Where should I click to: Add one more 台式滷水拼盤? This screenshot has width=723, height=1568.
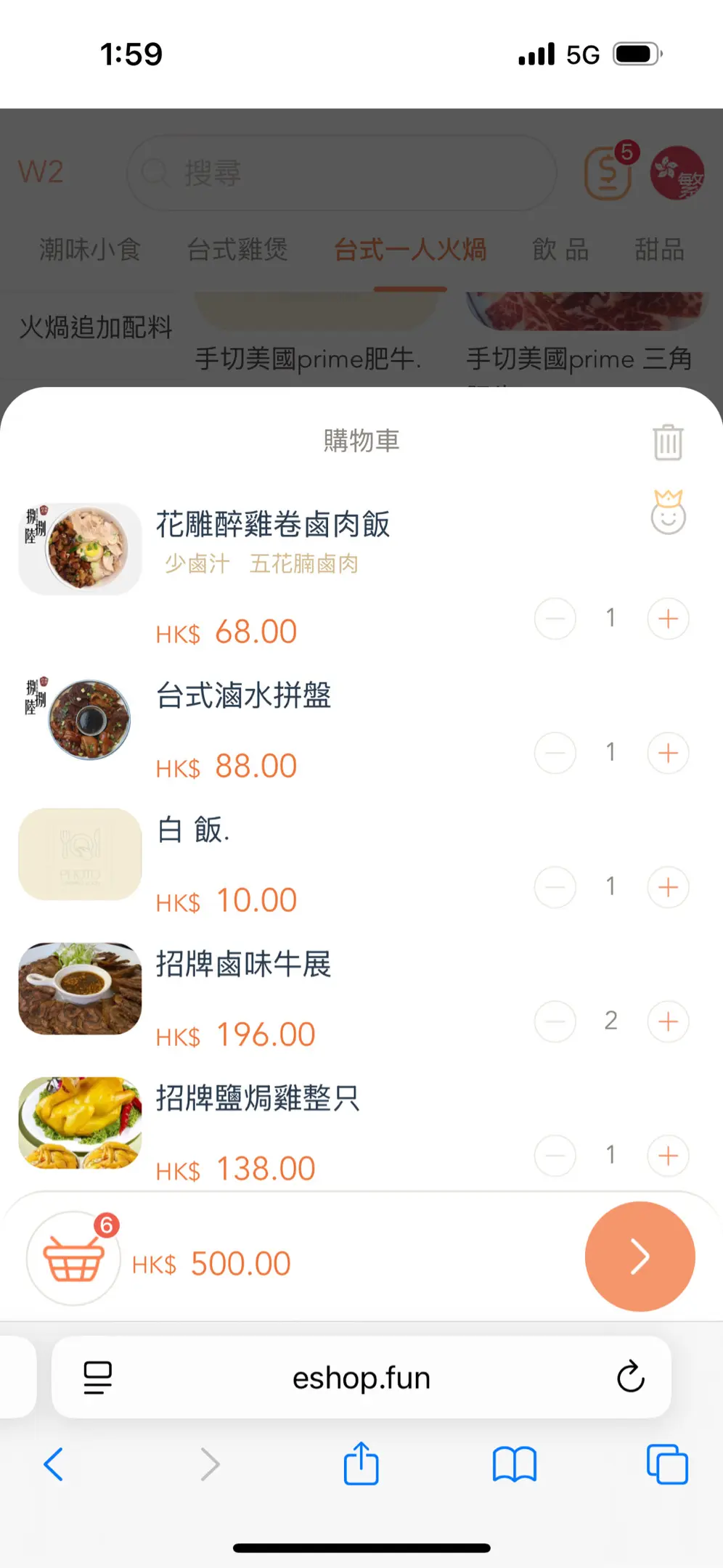(668, 753)
